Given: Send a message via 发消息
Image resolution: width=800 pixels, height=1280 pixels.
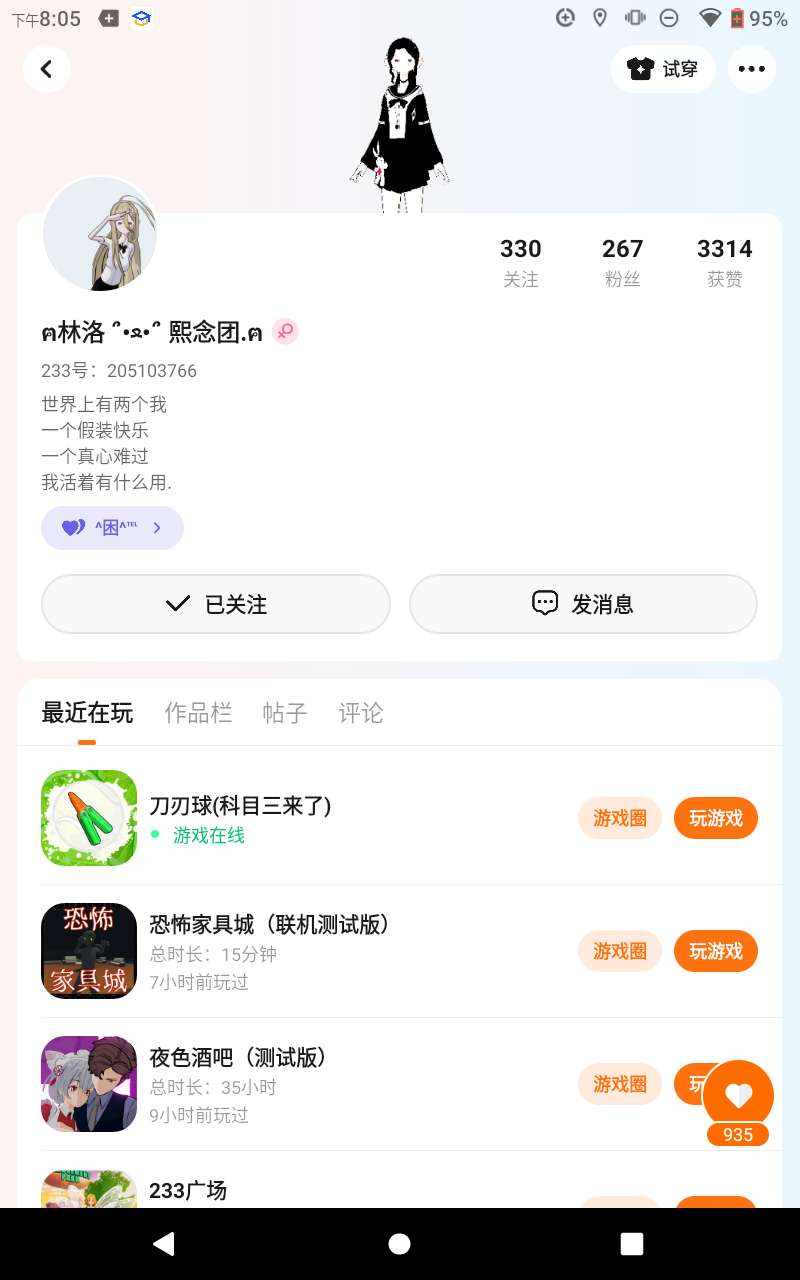Looking at the screenshot, I should pos(583,604).
